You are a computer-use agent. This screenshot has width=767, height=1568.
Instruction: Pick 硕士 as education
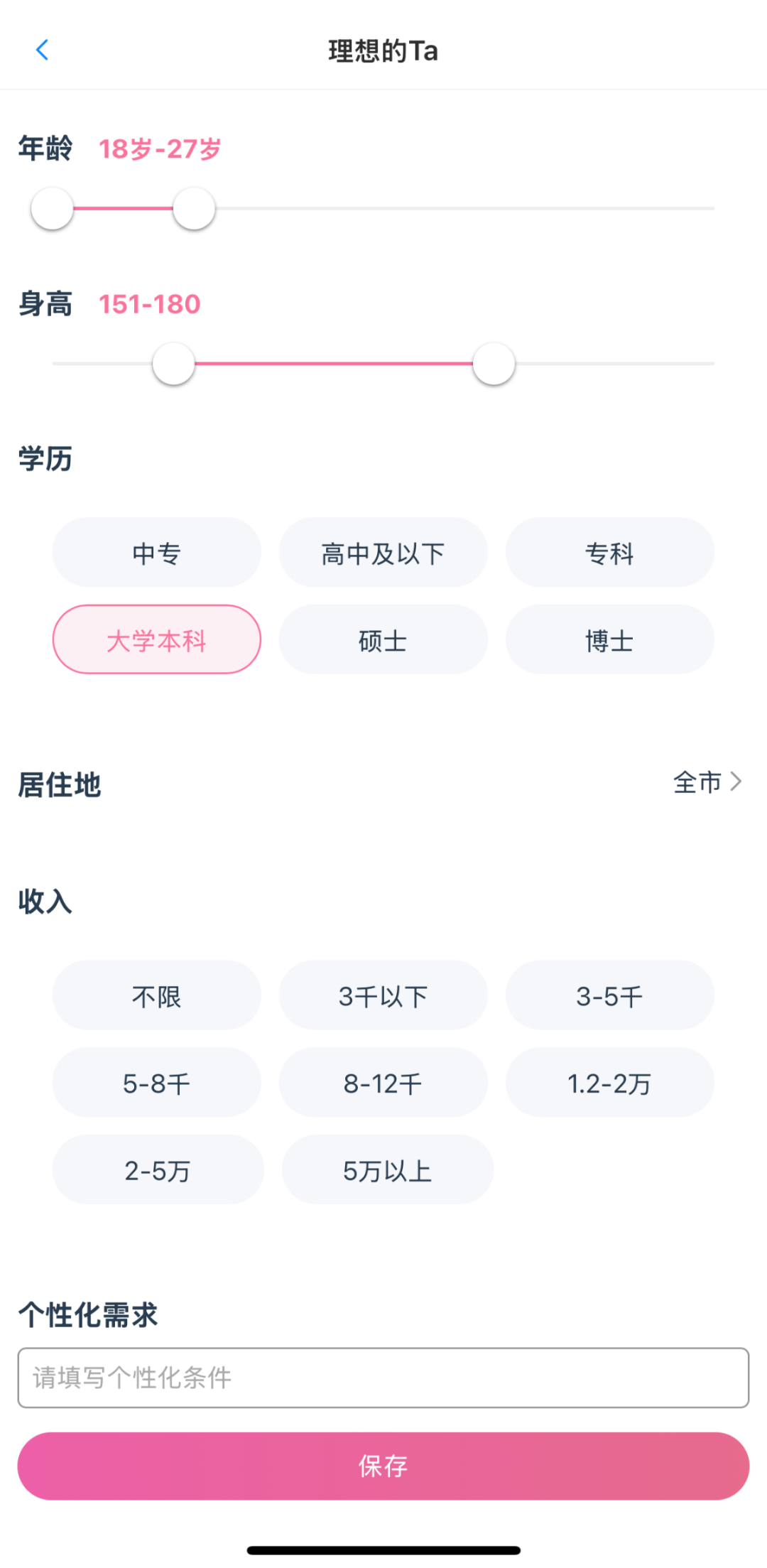point(383,639)
